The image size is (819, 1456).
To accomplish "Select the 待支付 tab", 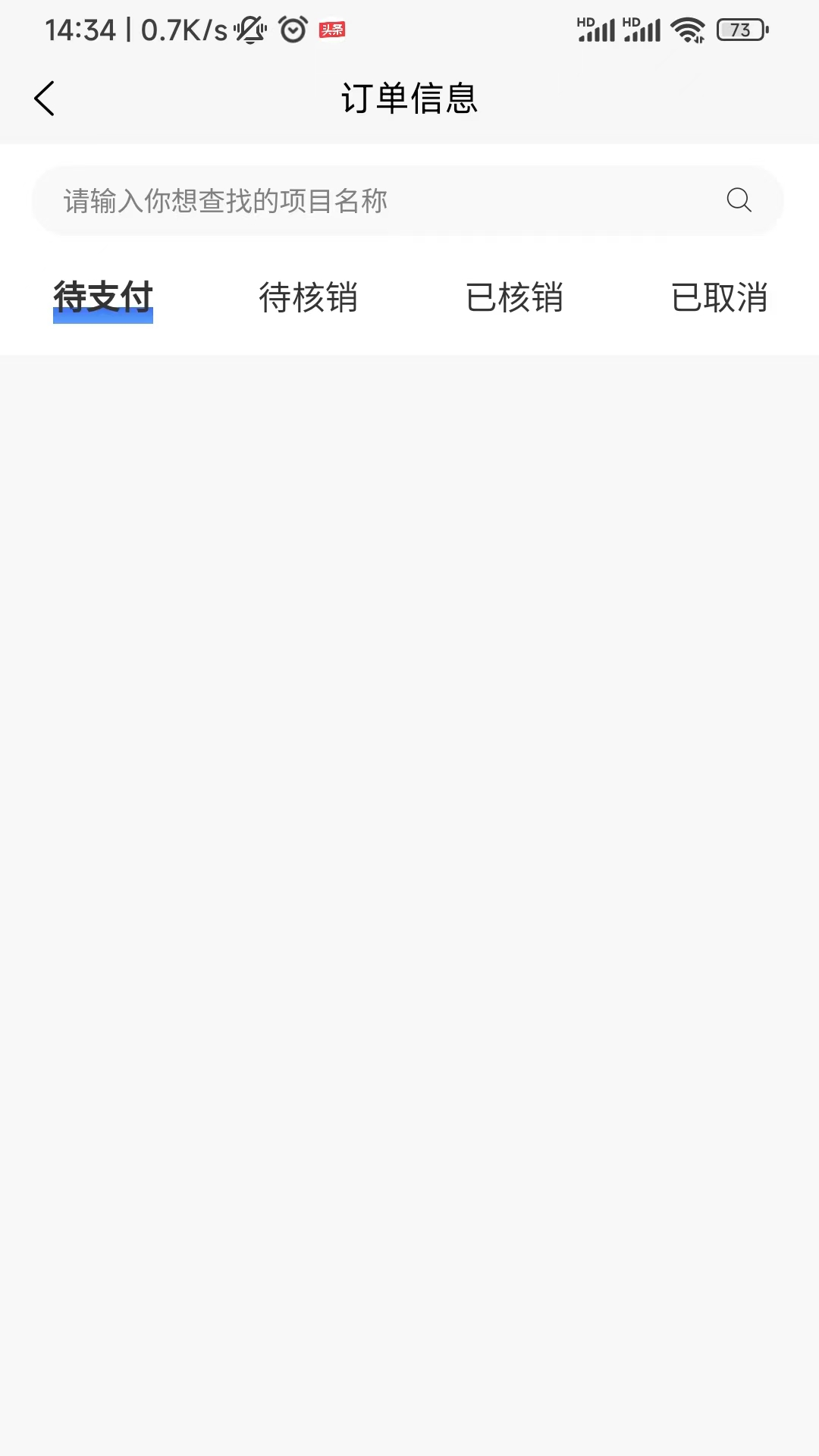I will click(x=102, y=296).
